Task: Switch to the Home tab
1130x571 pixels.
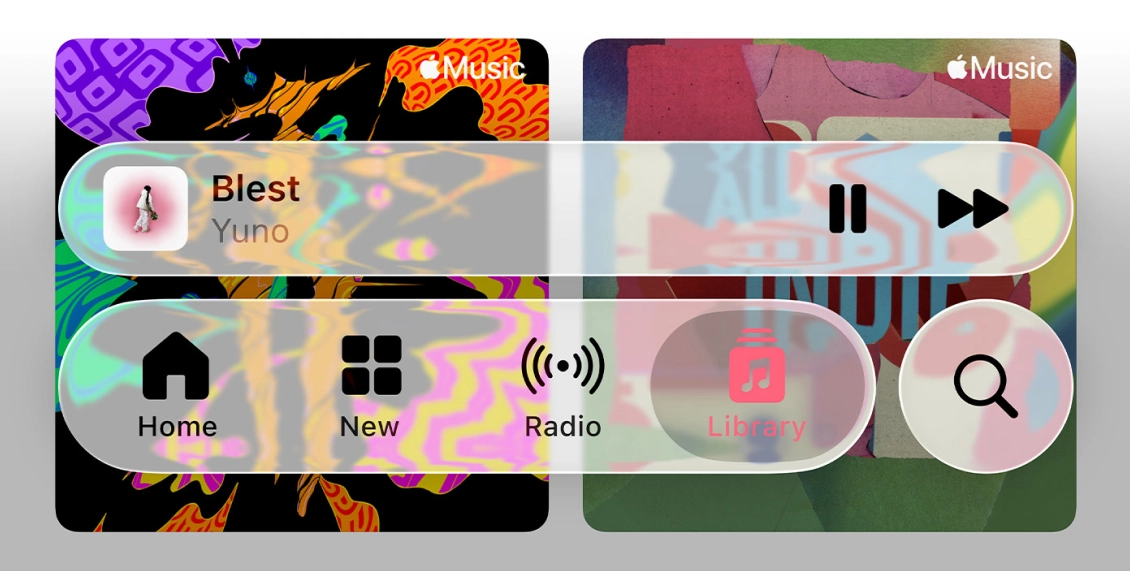Action: [177, 386]
